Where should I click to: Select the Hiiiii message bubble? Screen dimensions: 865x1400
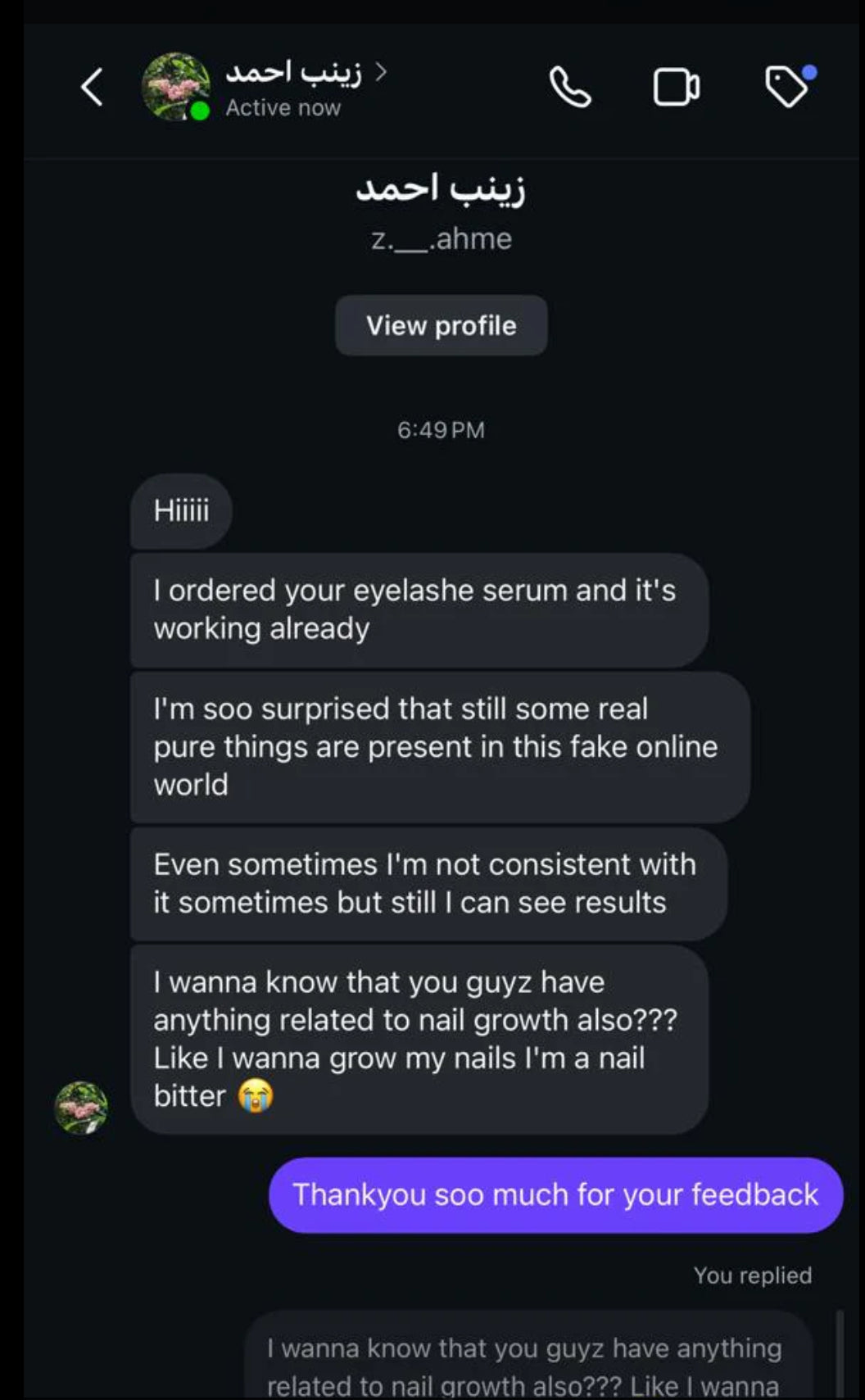pos(181,510)
